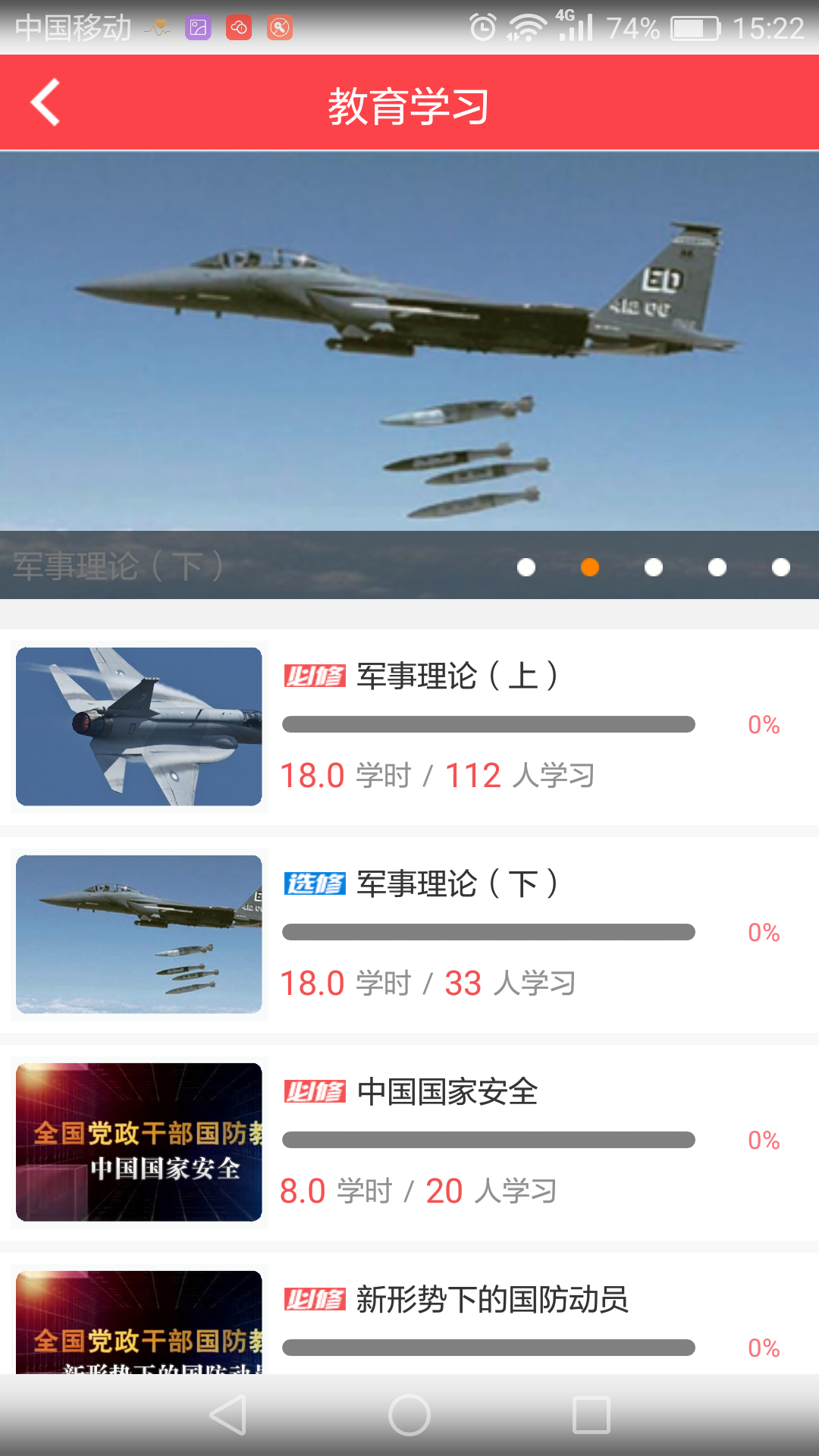Tap the Android recent apps square icon
The image size is (819, 1456).
(x=591, y=1415)
